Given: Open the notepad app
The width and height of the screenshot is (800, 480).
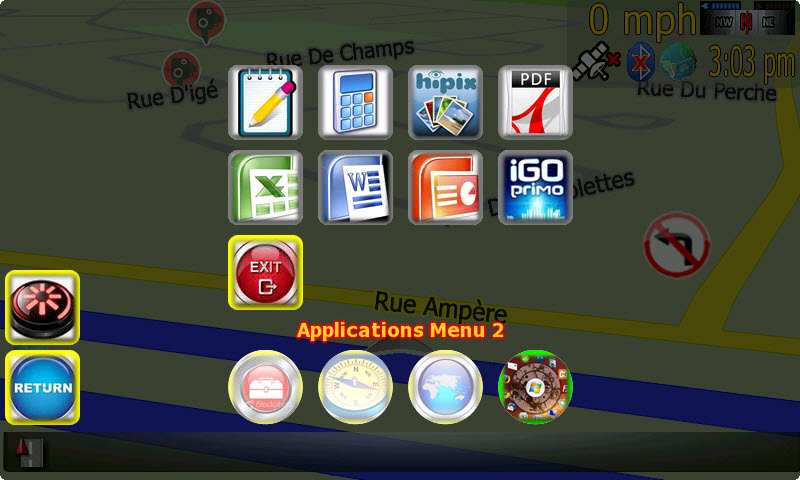Looking at the screenshot, I should click(x=265, y=102).
